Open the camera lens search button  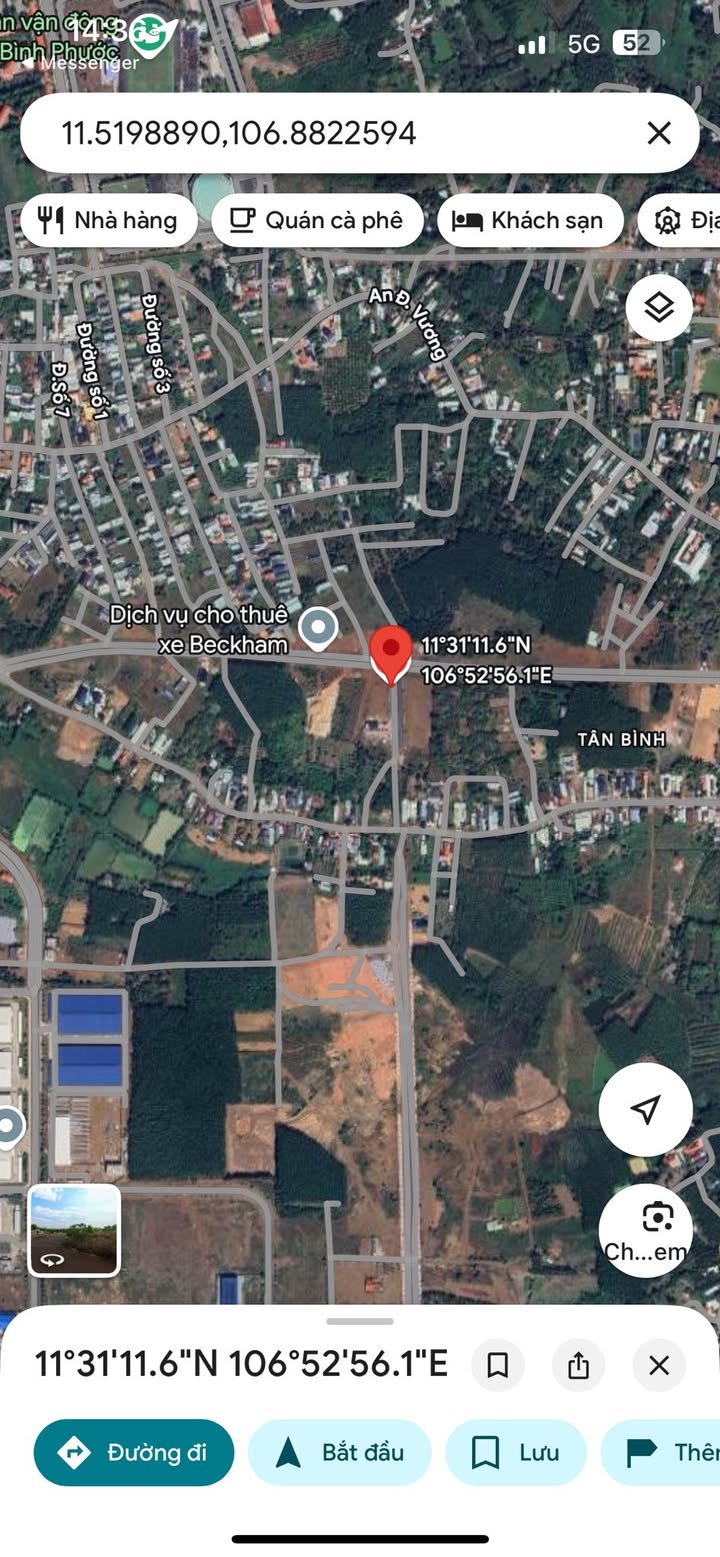(646, 1230)
